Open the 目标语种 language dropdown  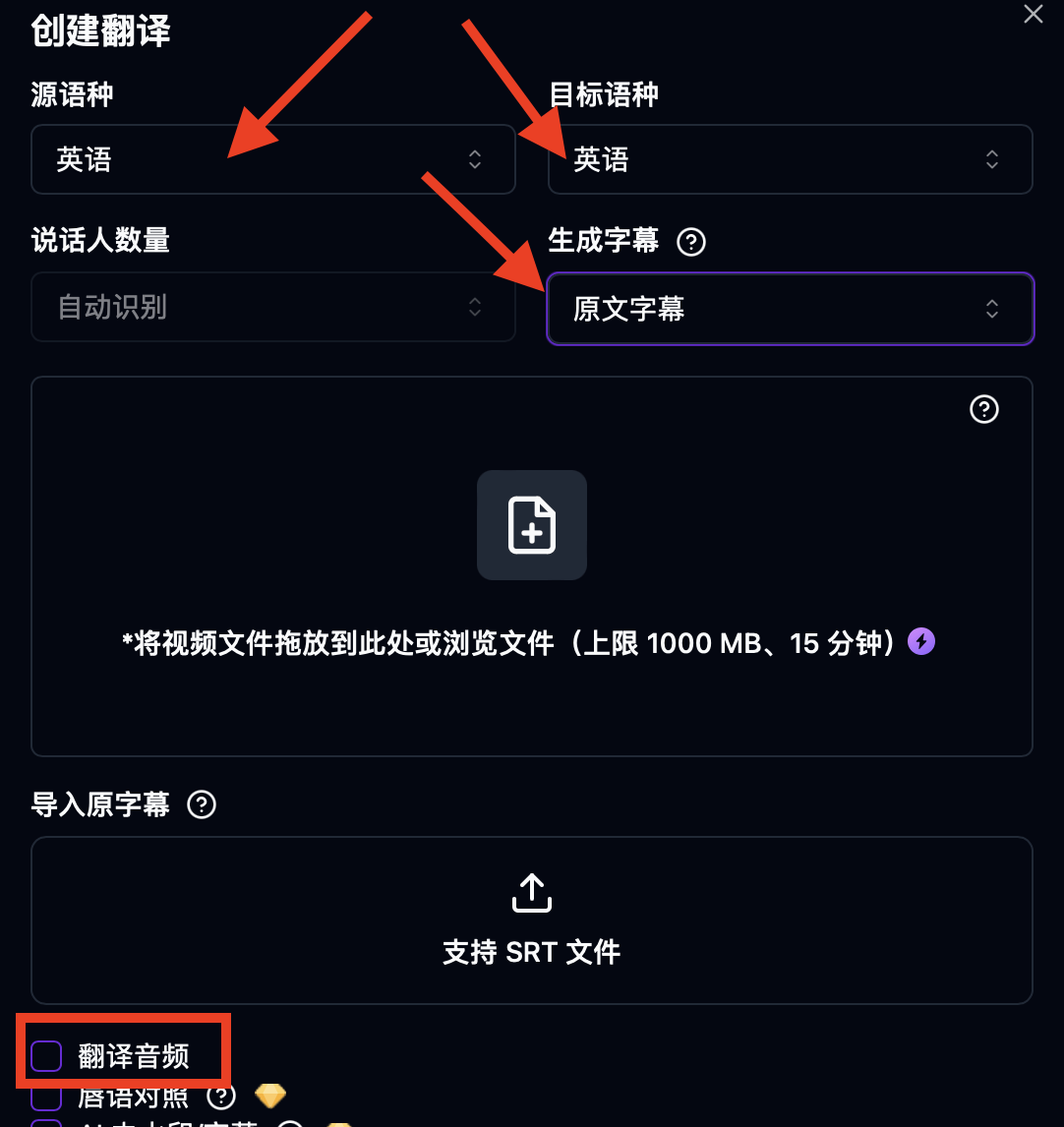pyautogui.click(x=790, y=159)
